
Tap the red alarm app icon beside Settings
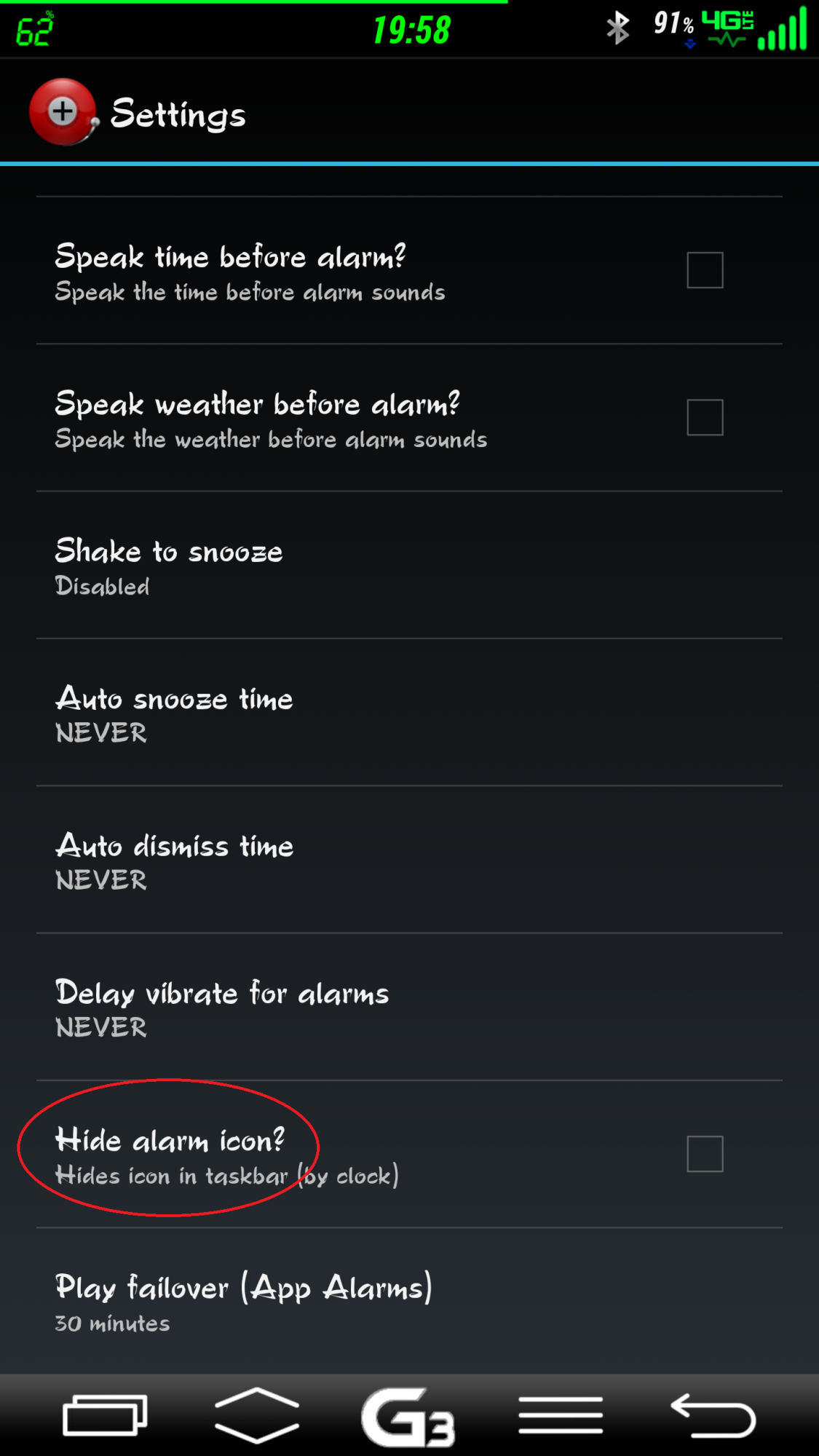(63, 112)
